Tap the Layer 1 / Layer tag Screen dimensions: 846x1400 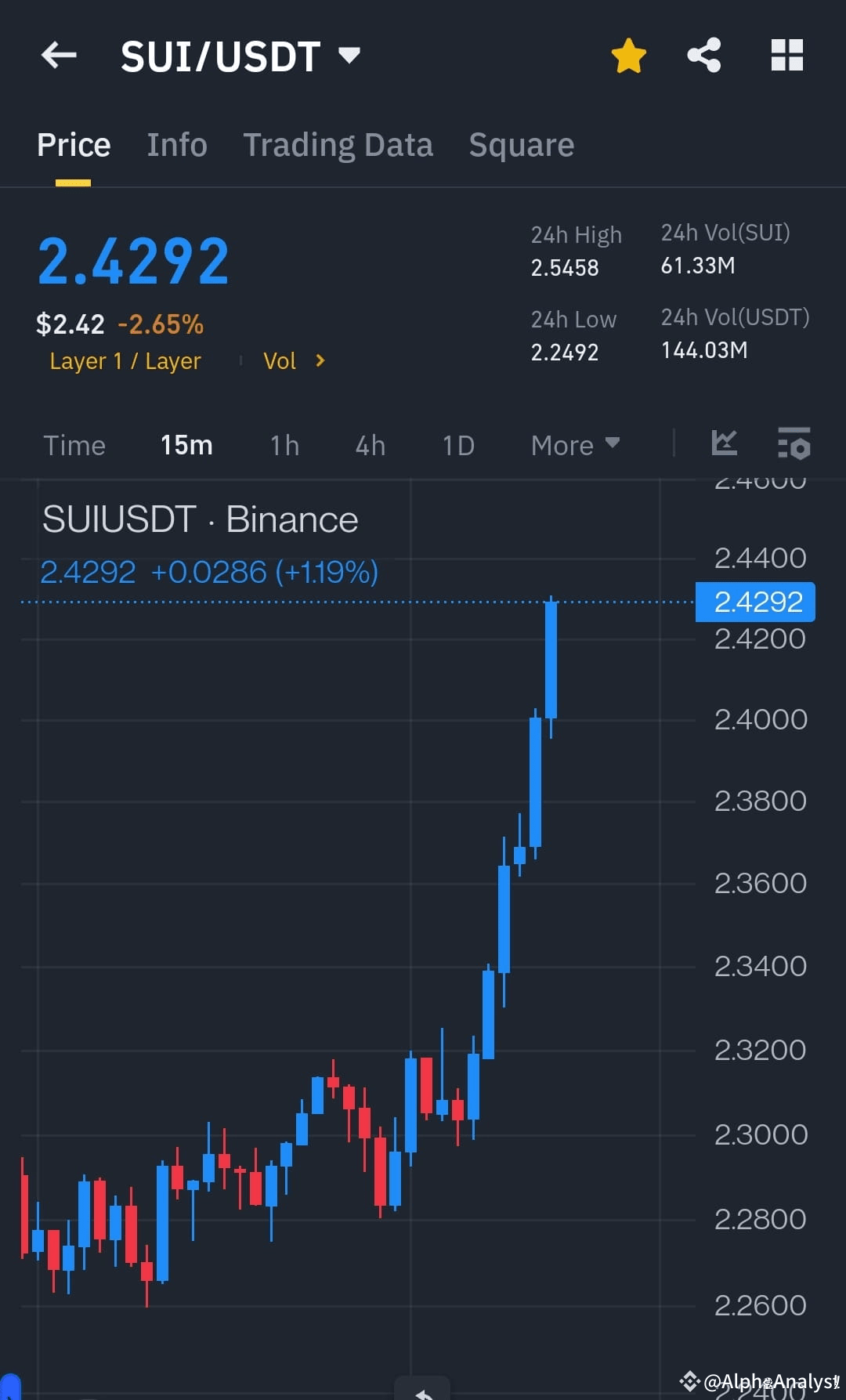(125, 360)
